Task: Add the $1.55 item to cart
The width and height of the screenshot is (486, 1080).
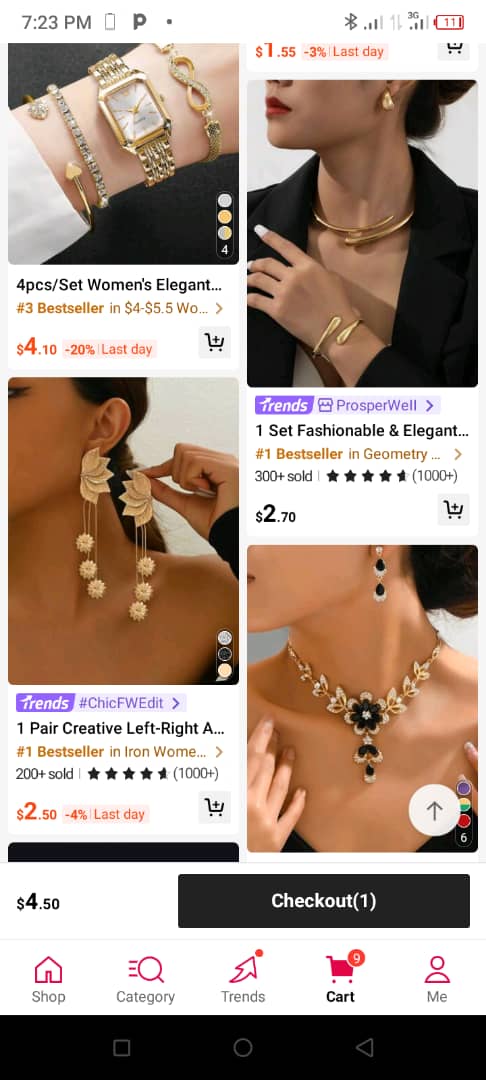Action: coord(453,49)
